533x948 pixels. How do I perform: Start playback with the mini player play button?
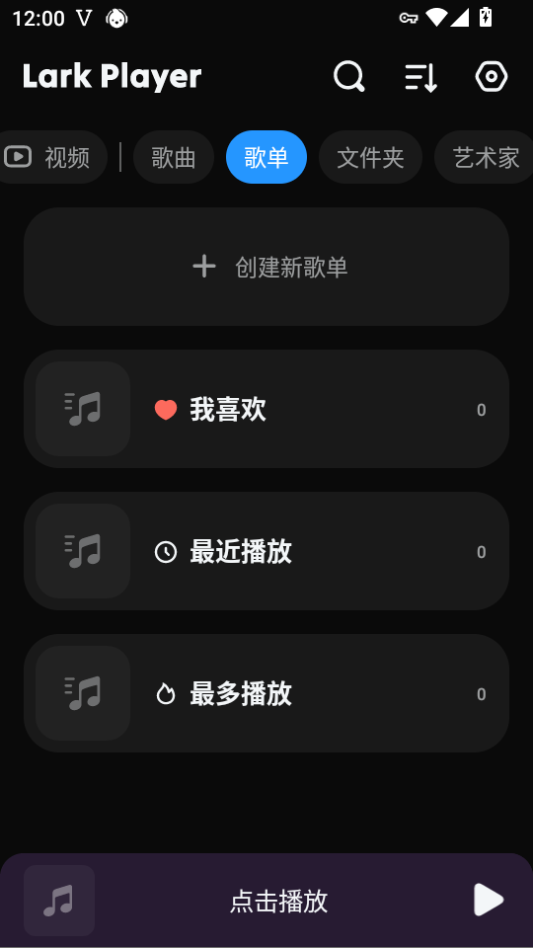(488, 900)
